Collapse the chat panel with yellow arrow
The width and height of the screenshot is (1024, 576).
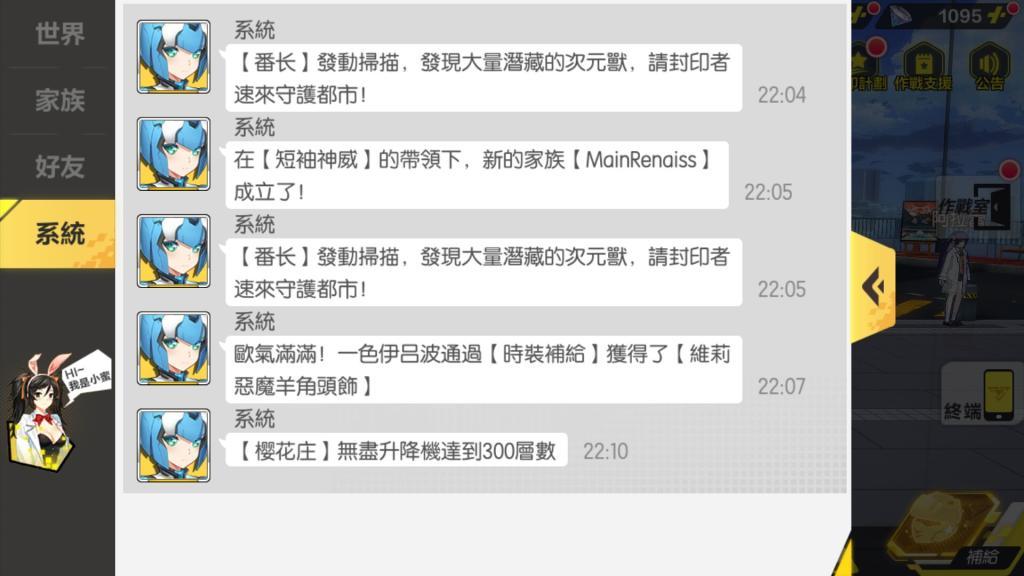coord(873,287)
